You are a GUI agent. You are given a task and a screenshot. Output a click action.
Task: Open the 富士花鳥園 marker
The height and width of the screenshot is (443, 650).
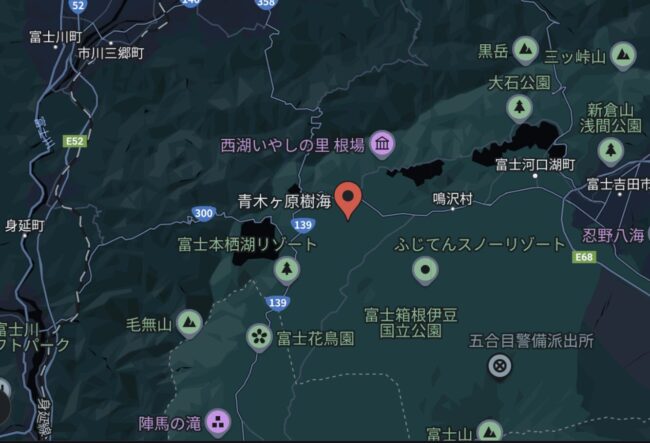click(259, 337)
